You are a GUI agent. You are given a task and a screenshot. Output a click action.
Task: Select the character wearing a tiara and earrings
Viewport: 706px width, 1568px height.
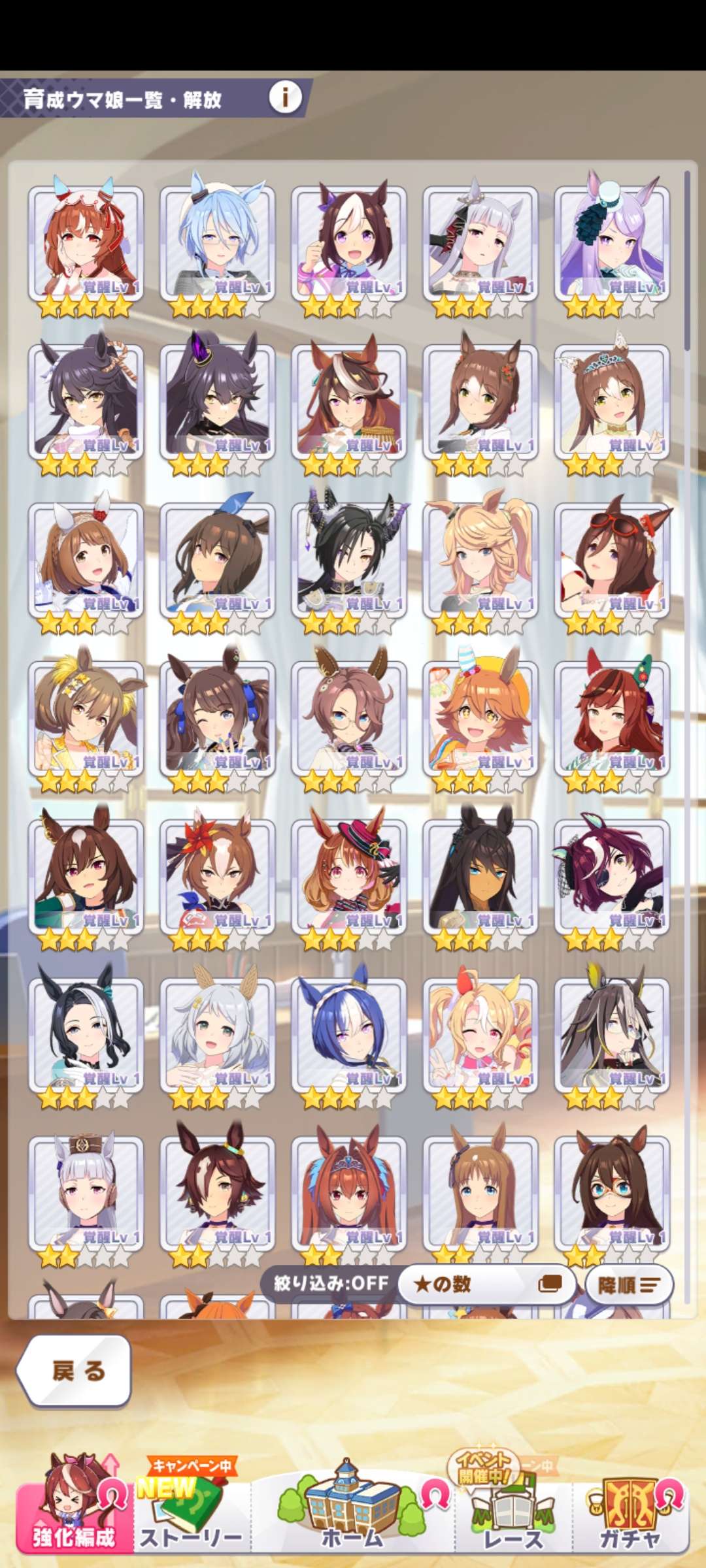(612, 402)
